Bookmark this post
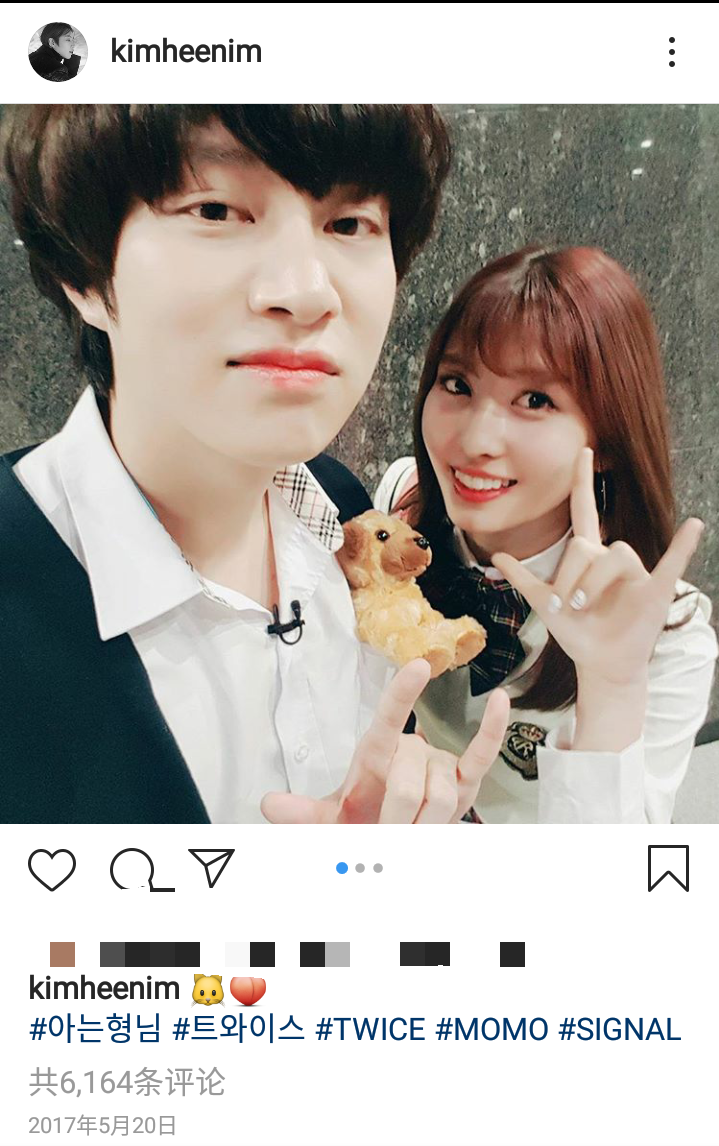Viewport: 719px width, 1146px height. [668, 868]
